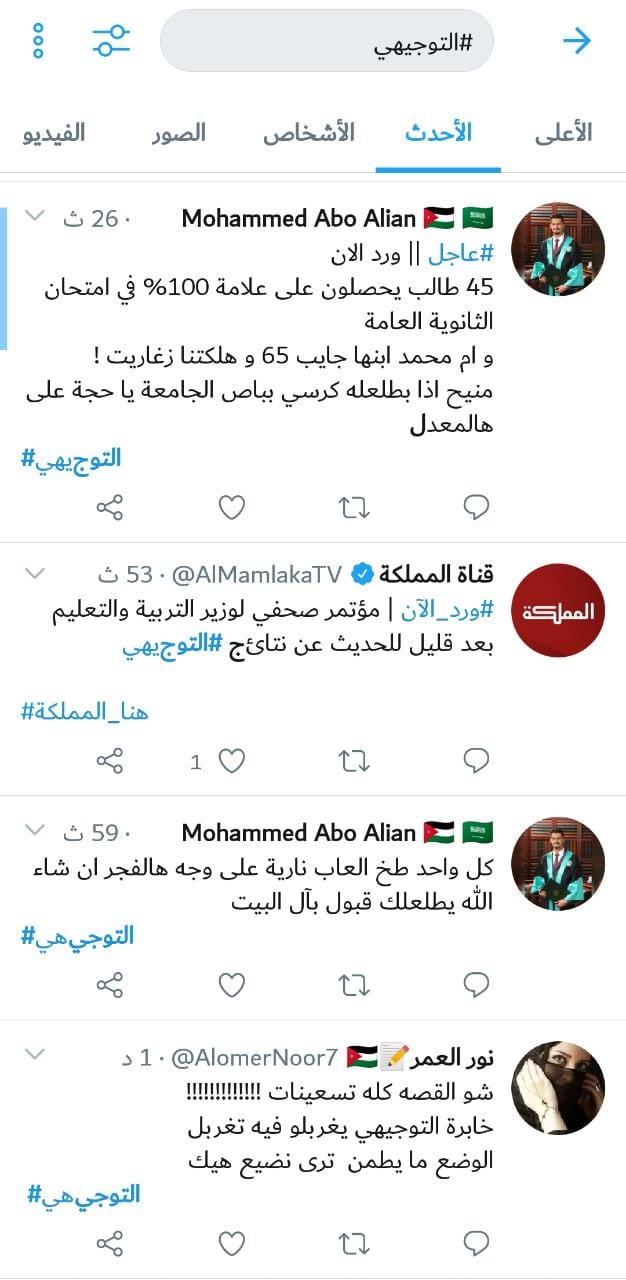Image resolution: width=626 pixels, height=1280 pixels.
Task: Switch to the الأعلى tab
Action: [x=563, y=133]
